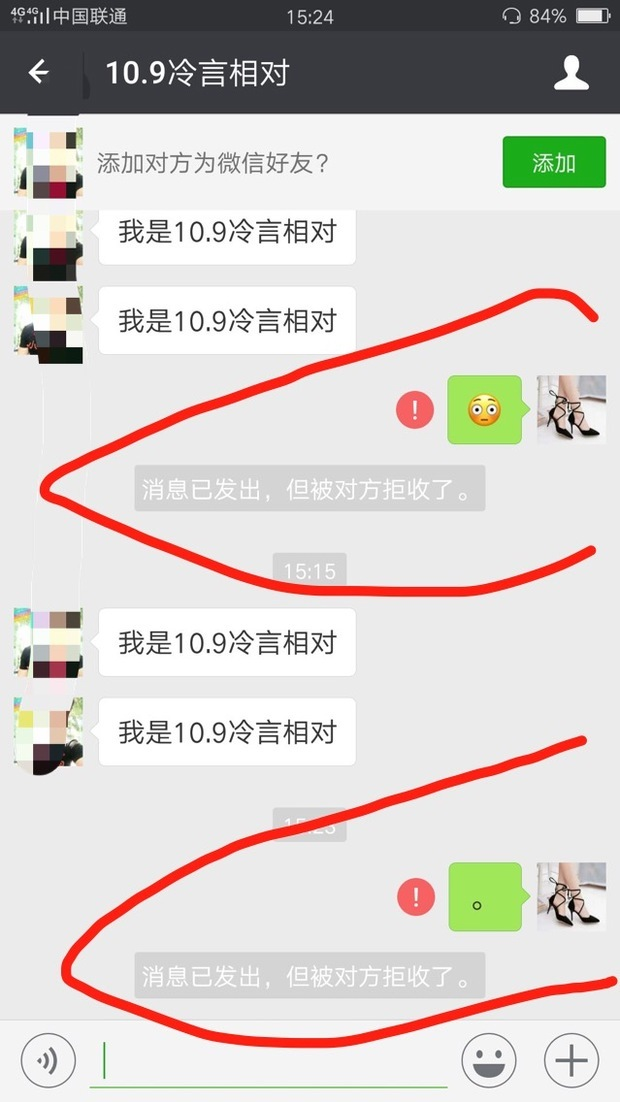Open the plus attachments menu

click(571, 1060)
